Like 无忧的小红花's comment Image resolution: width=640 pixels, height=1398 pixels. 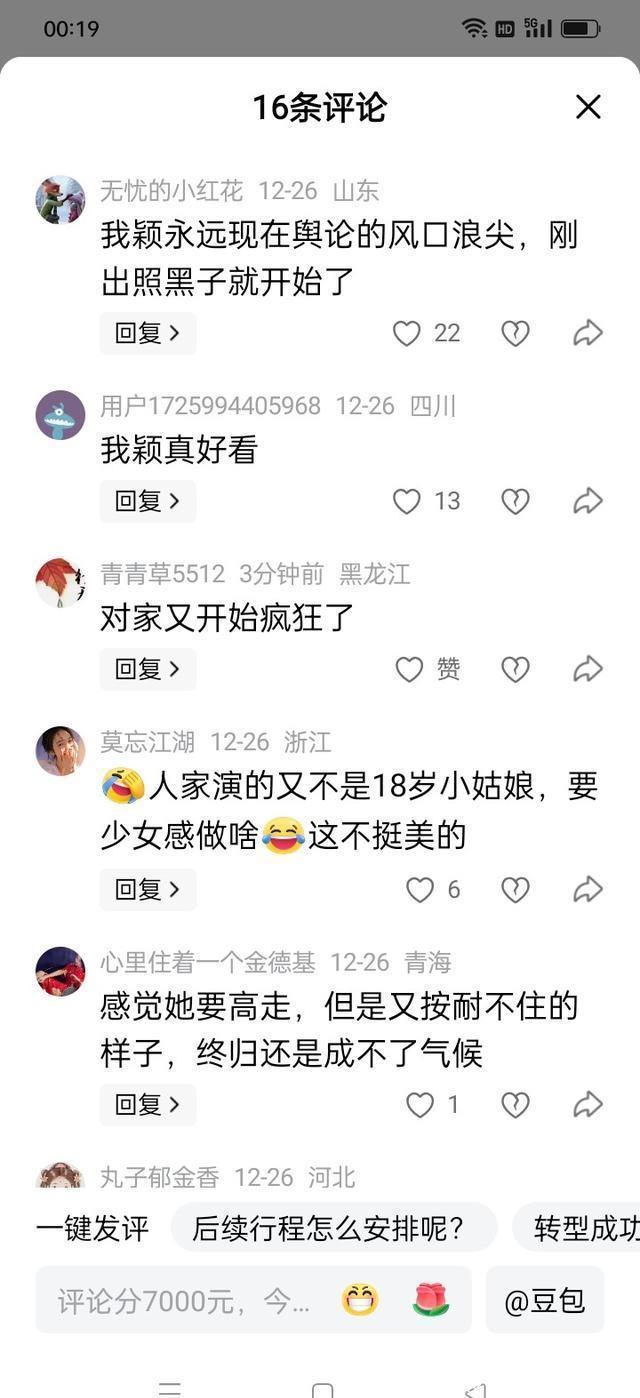[407, 333]
